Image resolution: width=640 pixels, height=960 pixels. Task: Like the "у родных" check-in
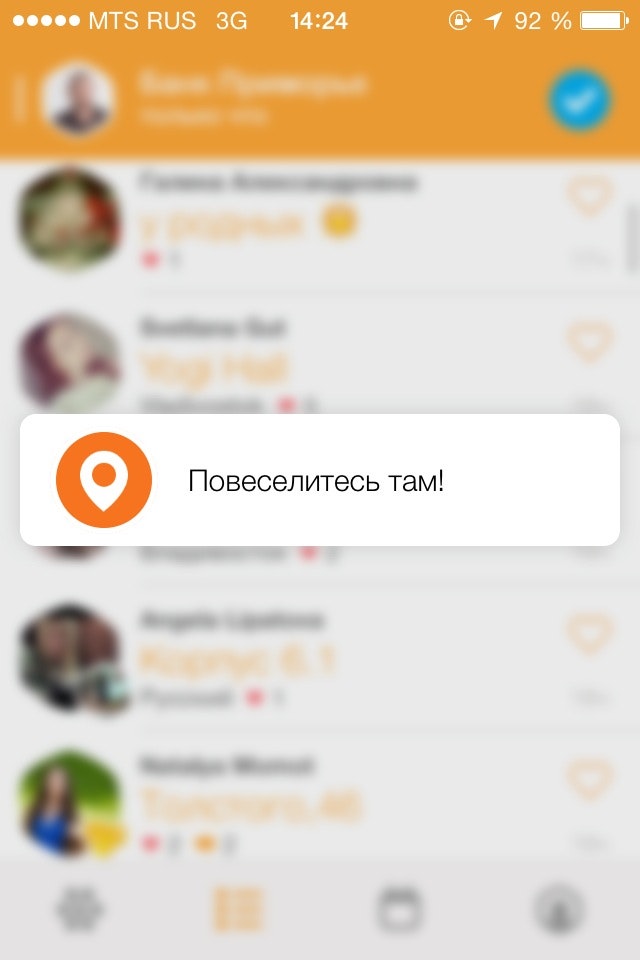coord(589,196)
